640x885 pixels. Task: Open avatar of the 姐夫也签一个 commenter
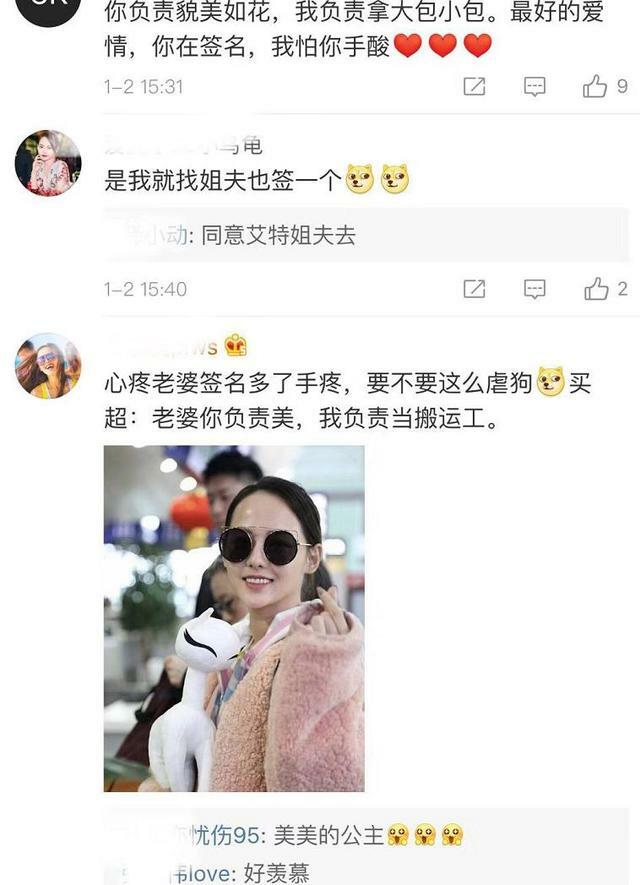[x=48, y=163]
